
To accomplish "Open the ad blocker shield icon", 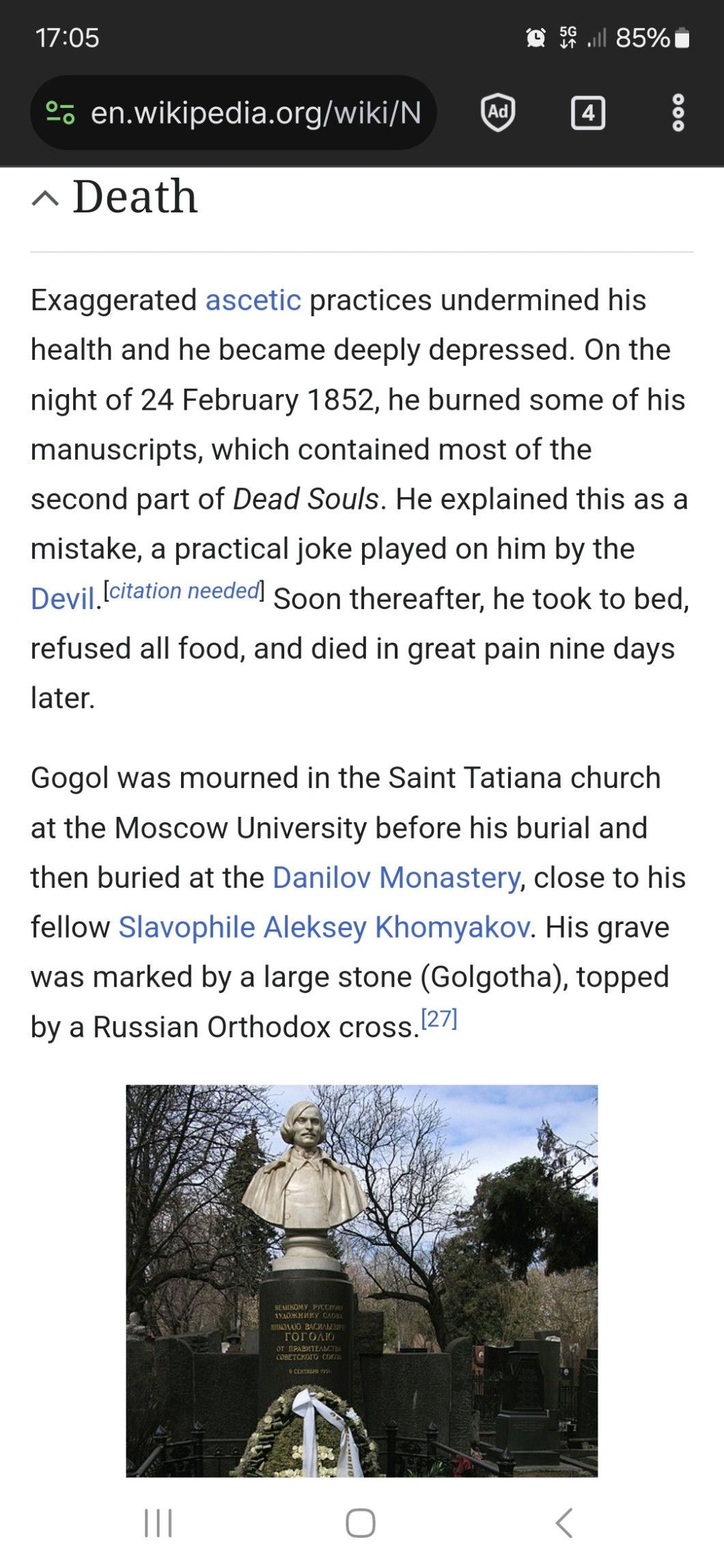I will (x=498, y=112).
